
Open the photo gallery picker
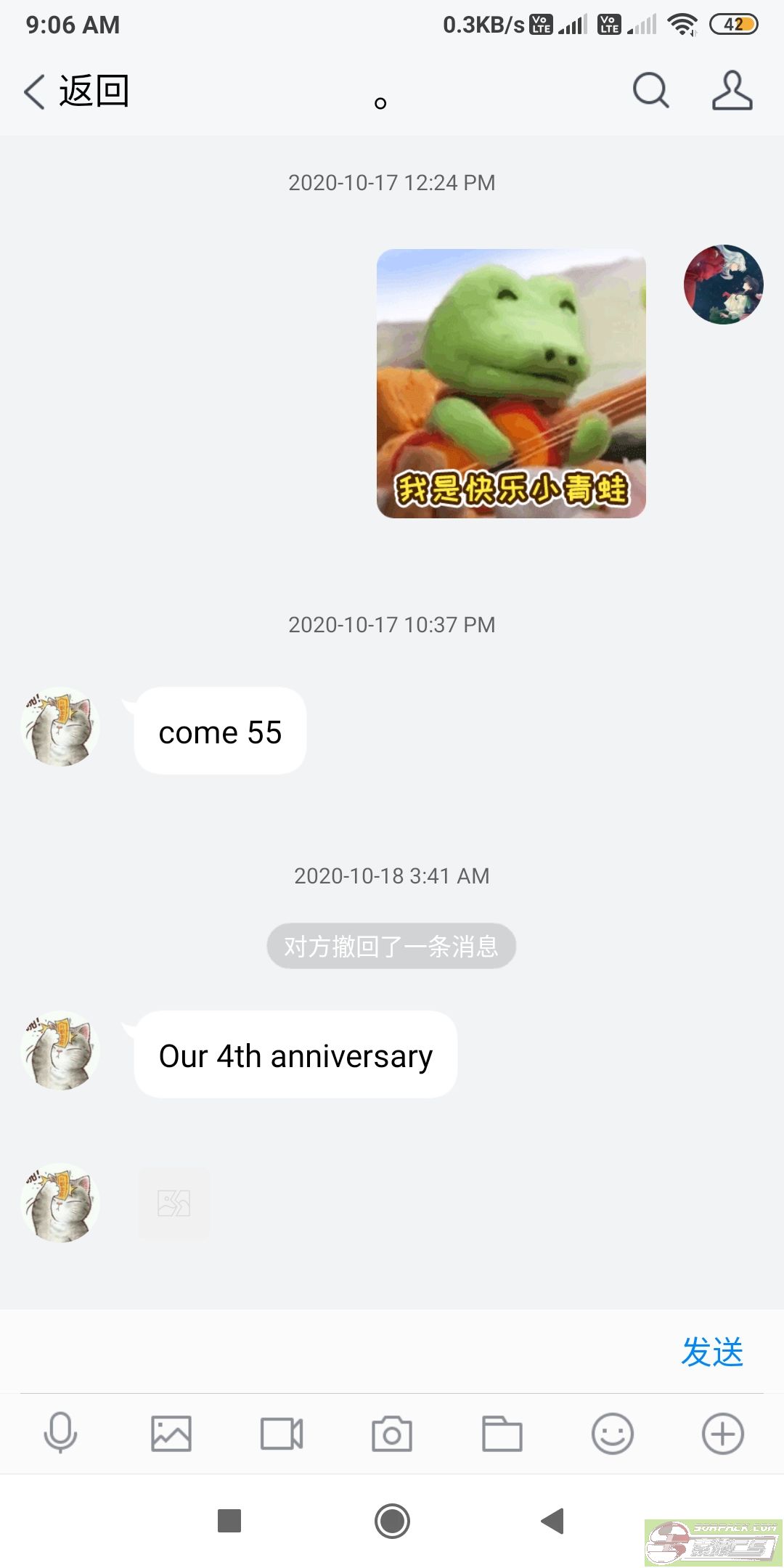point(171,1434)
